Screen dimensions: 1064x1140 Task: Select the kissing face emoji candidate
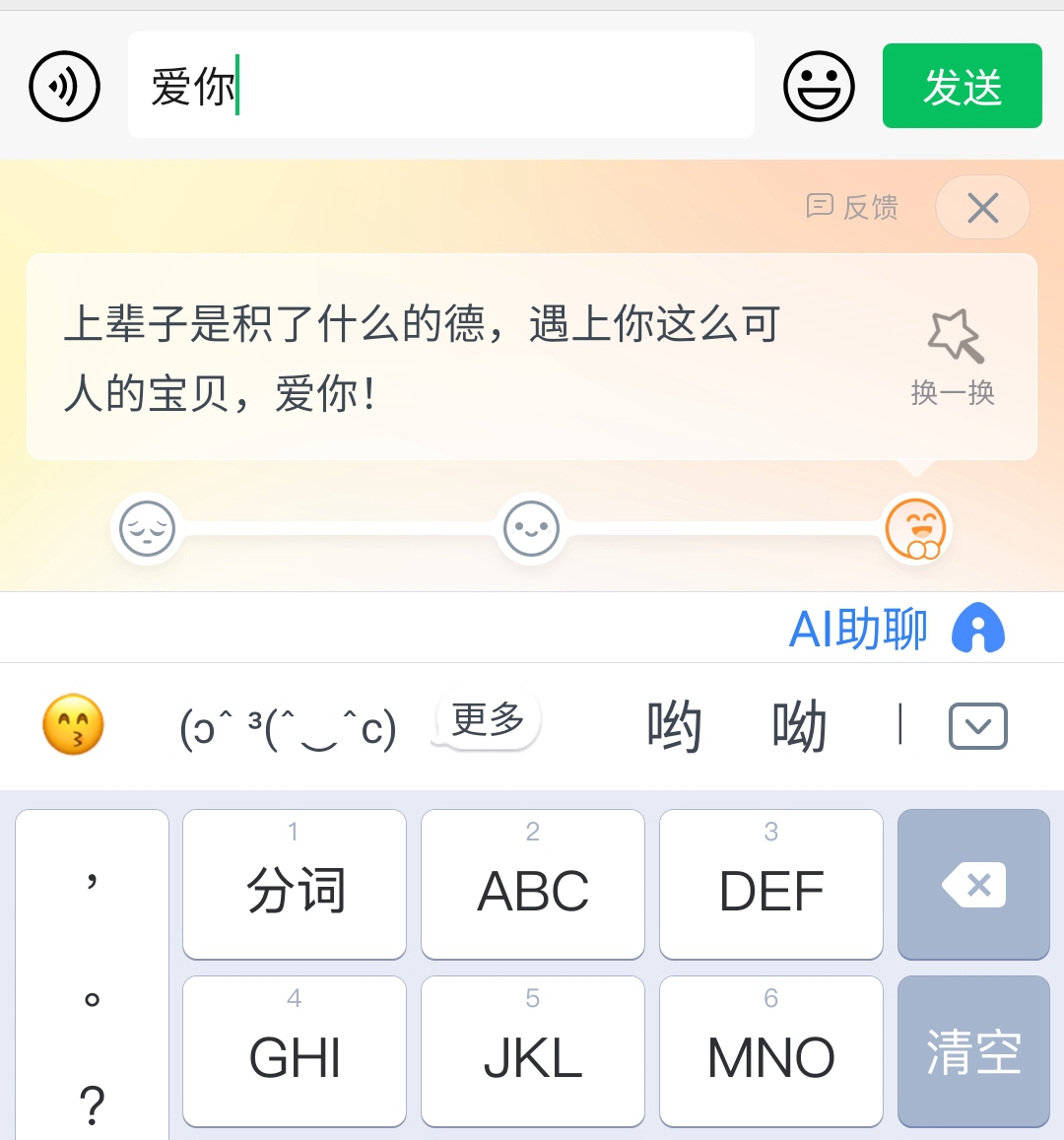65,725
